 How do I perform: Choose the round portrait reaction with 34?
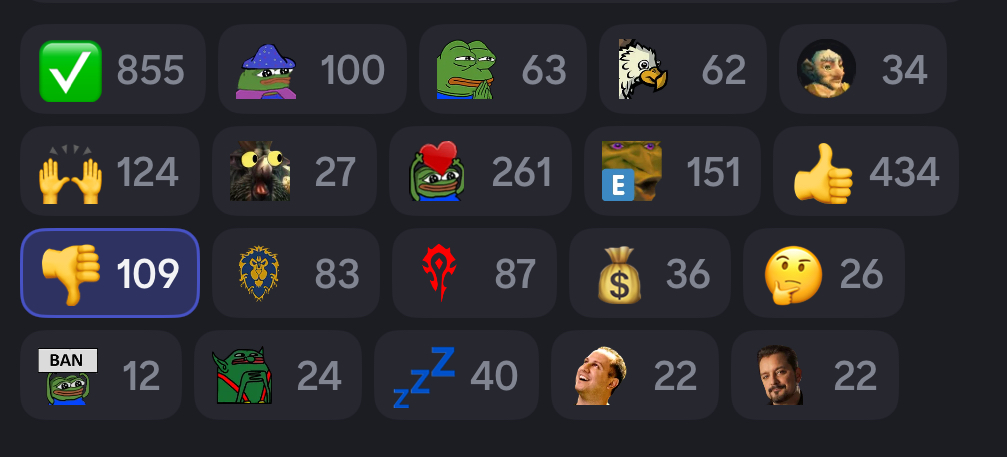862,70
